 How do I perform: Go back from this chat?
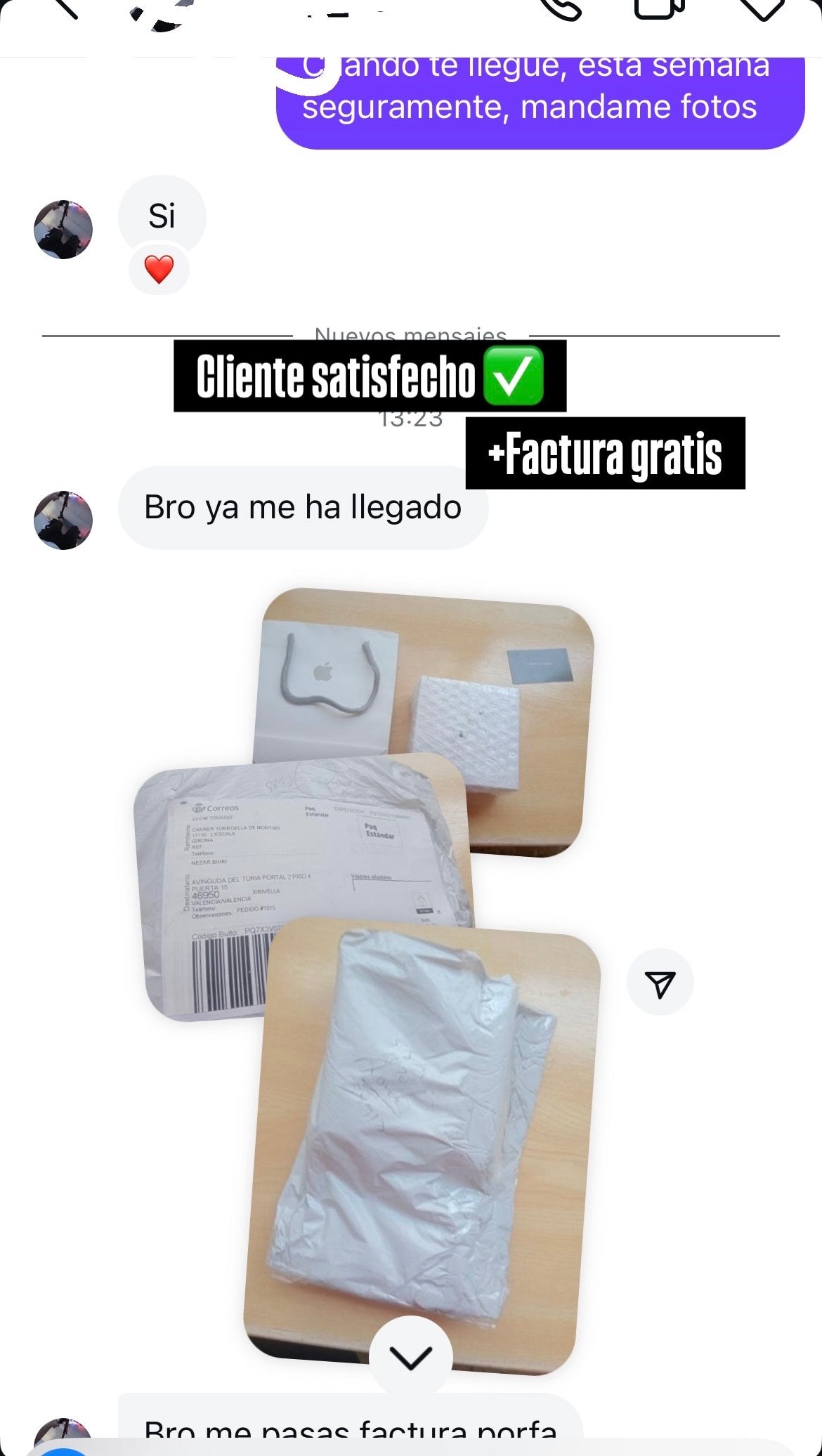point(65,8)
